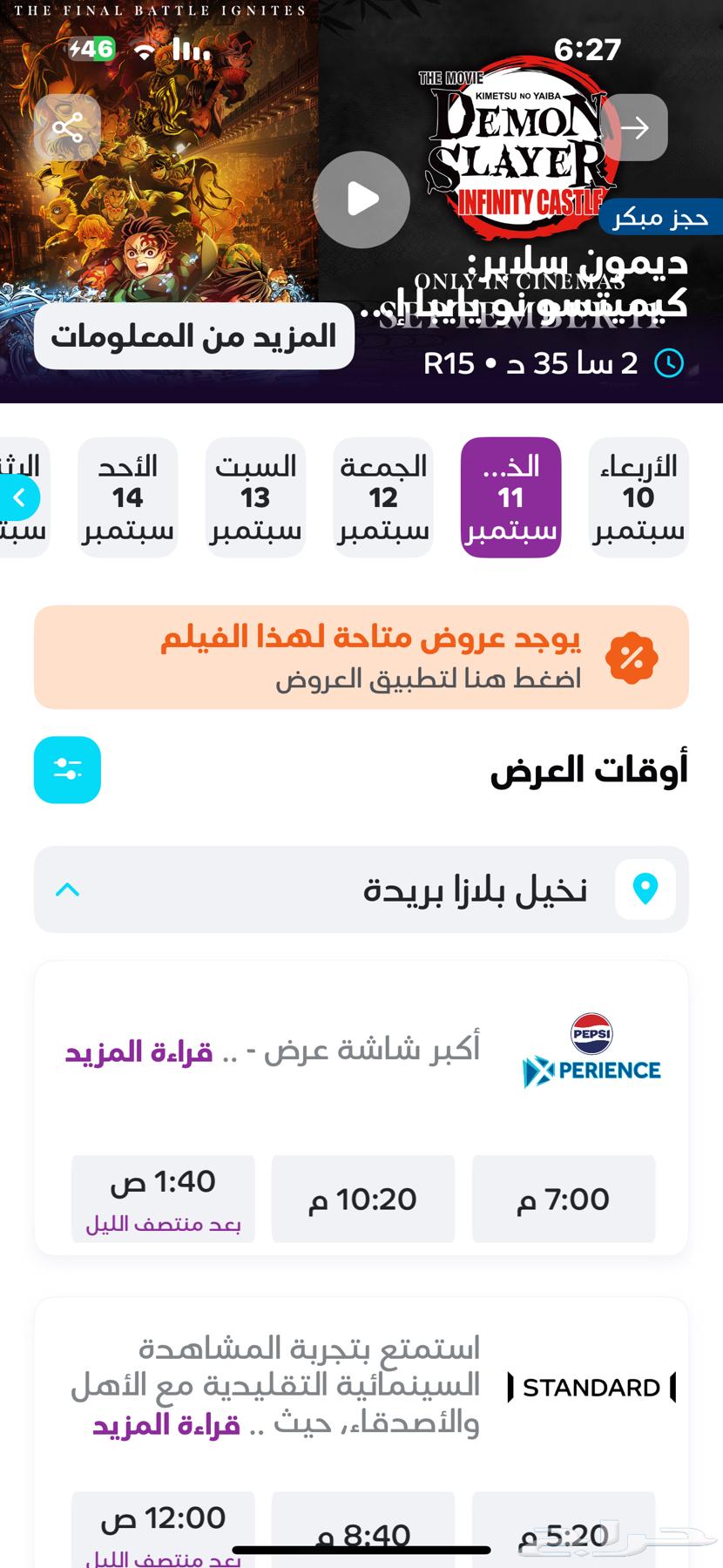Viewport: 723px width, 1568px height.
Task: Select Wednesday 10 September date
Action: pyautogui.click(x=639, y=497)
